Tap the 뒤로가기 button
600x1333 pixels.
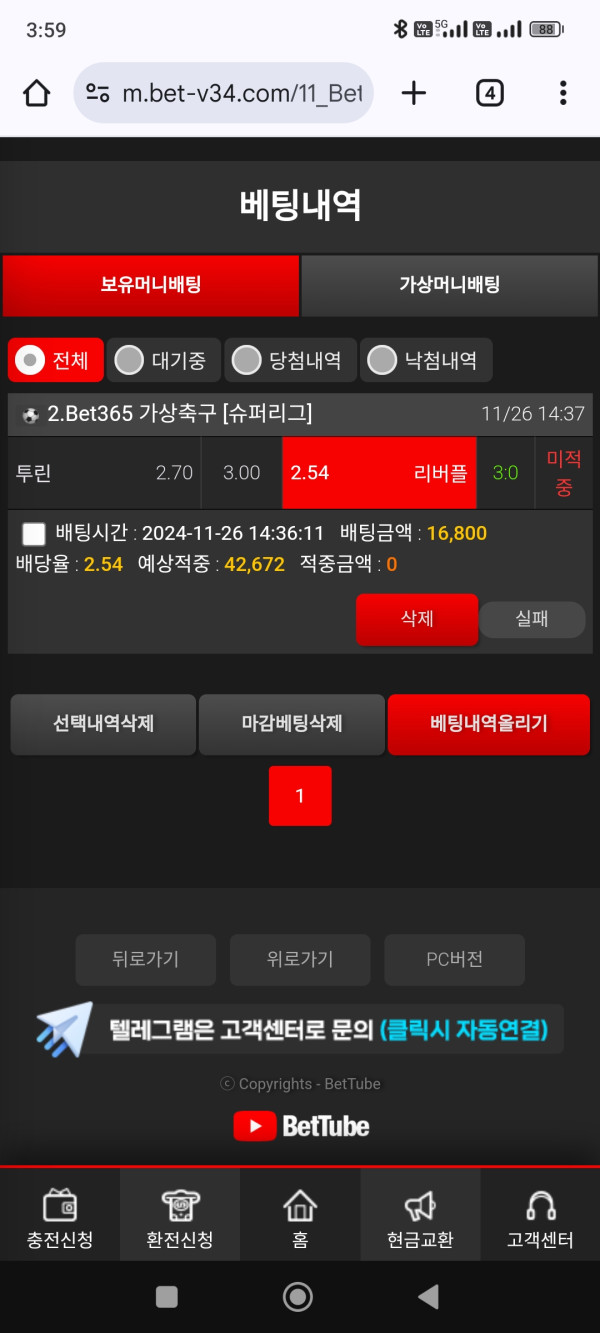tap(145, 960)
